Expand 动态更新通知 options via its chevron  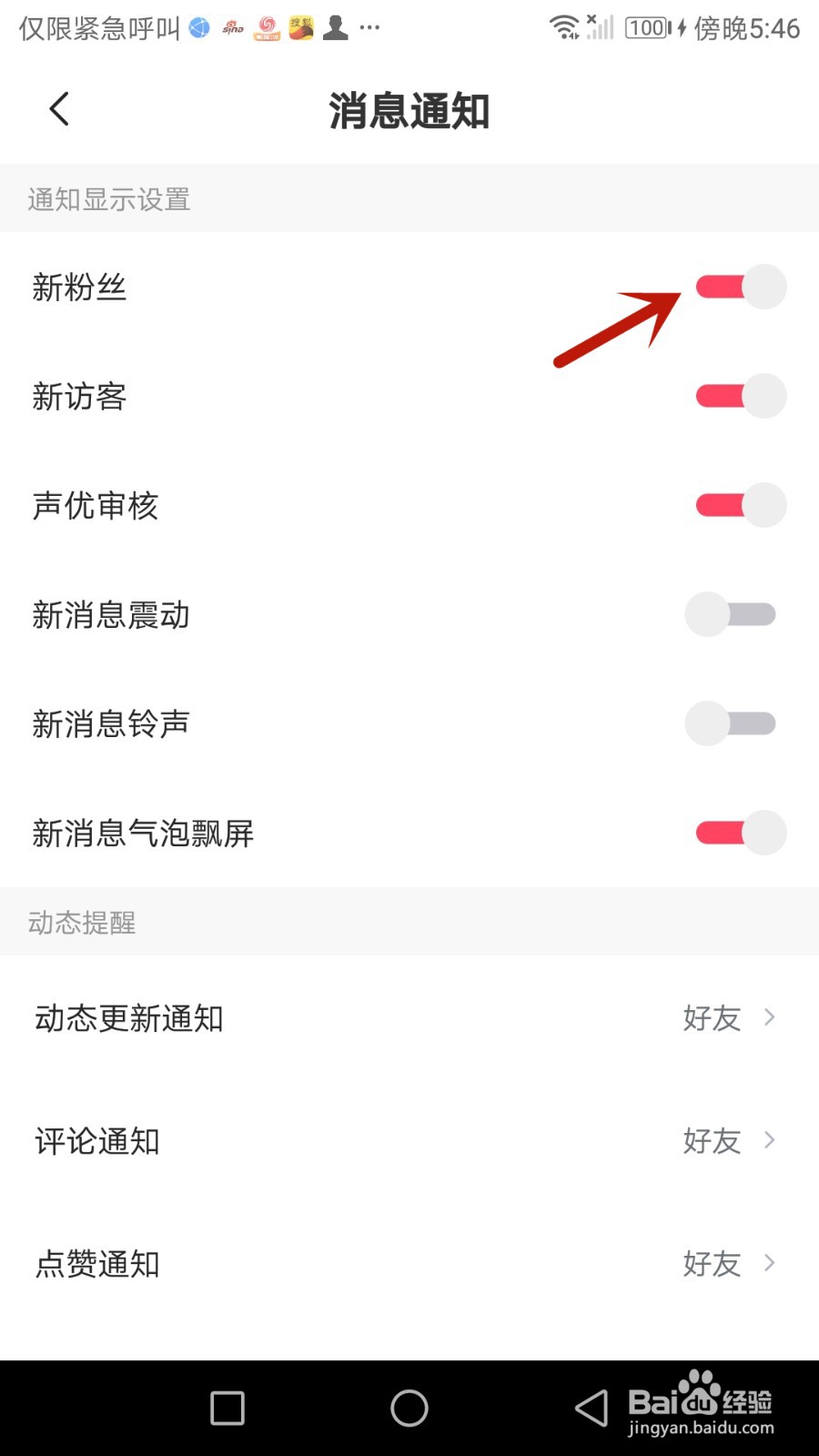click(769, 1018)
